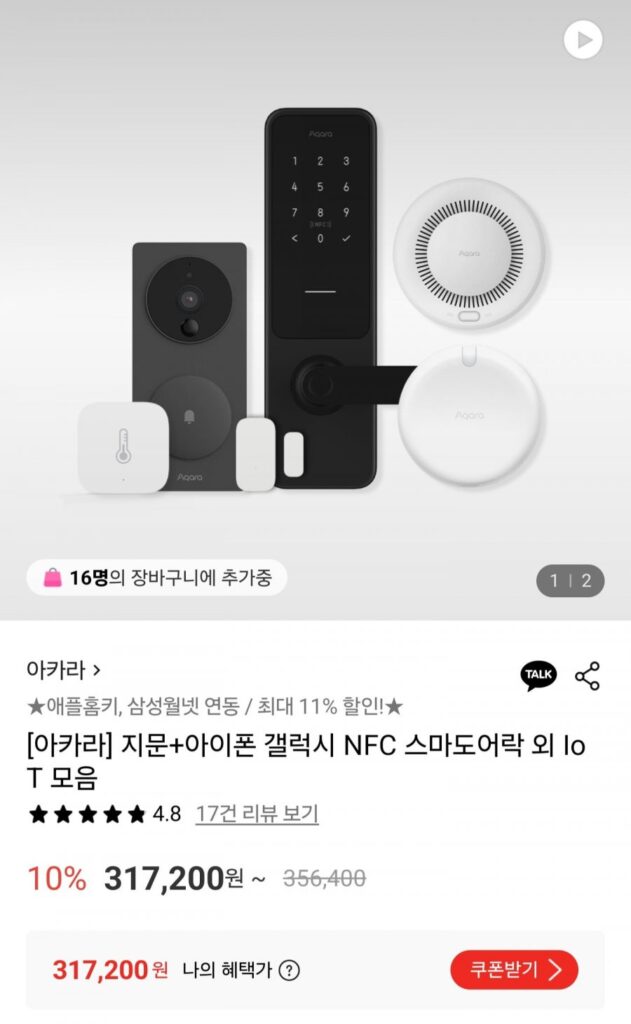Viewport: 631px width, 1024px height.
Task: Open the share options icon
Action: [x=588, y=676]
